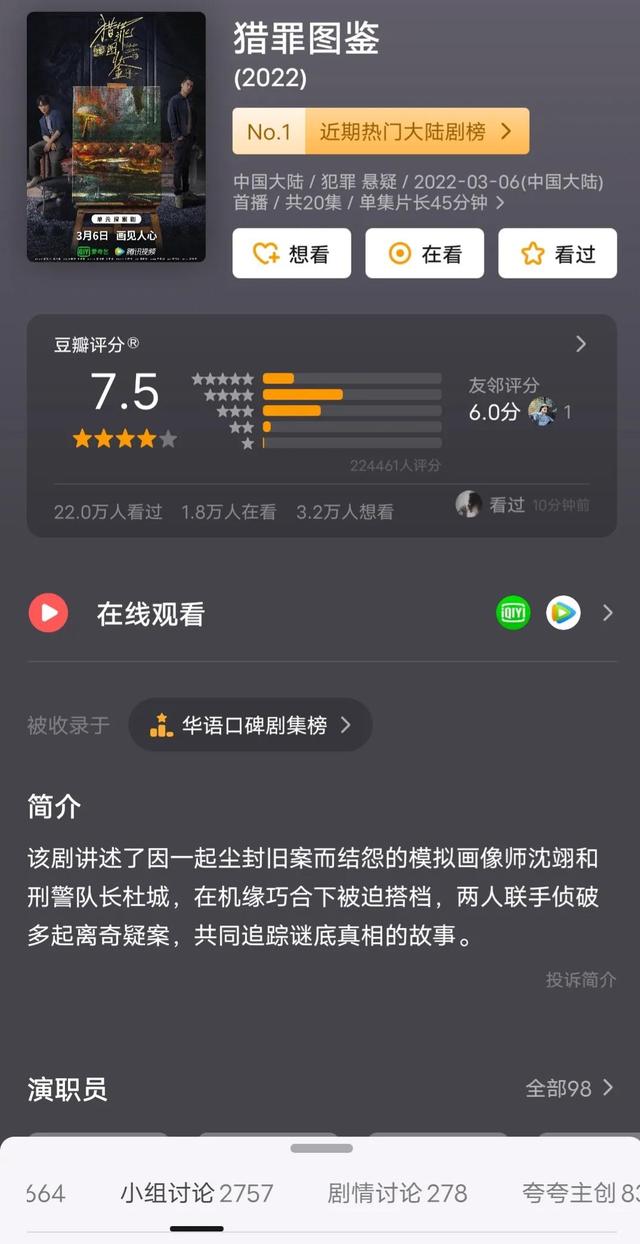Tap the red play button for 在线观看
This screenshot has height=1244, width=640.
(x=48, y=613)
